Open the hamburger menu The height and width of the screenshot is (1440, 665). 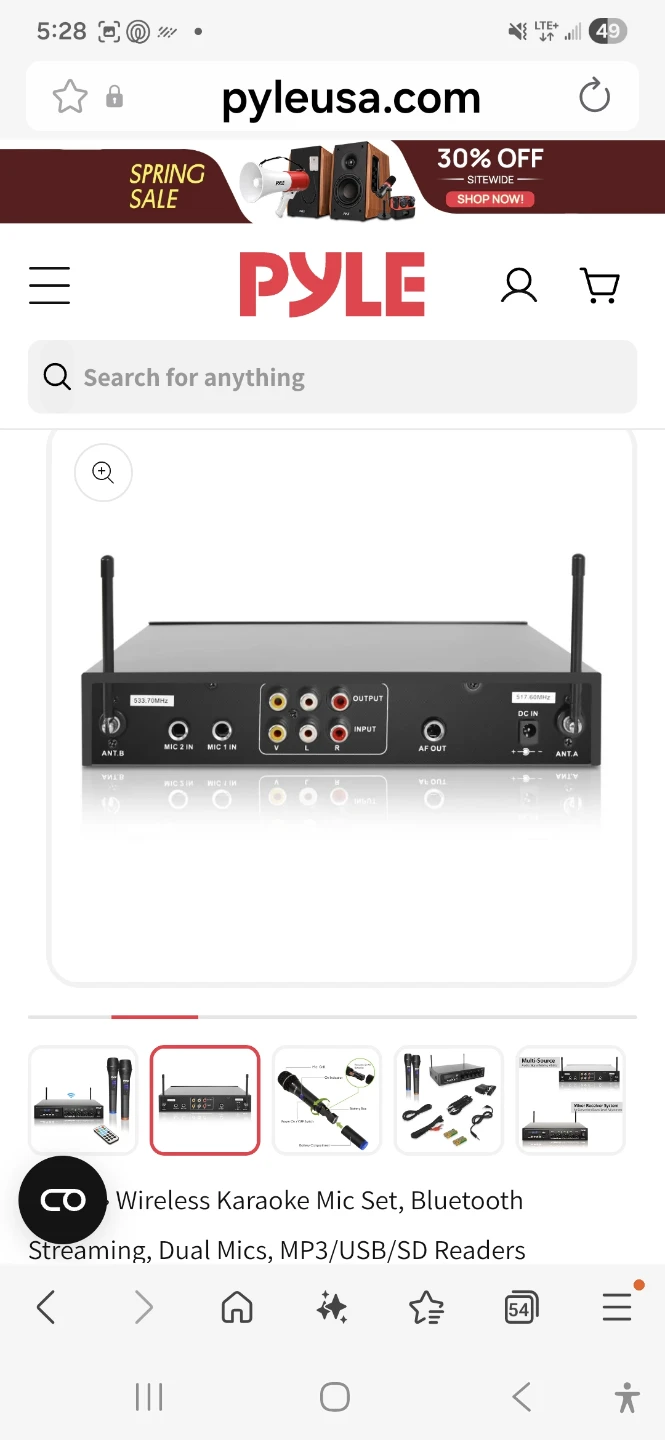click(49, 285)
